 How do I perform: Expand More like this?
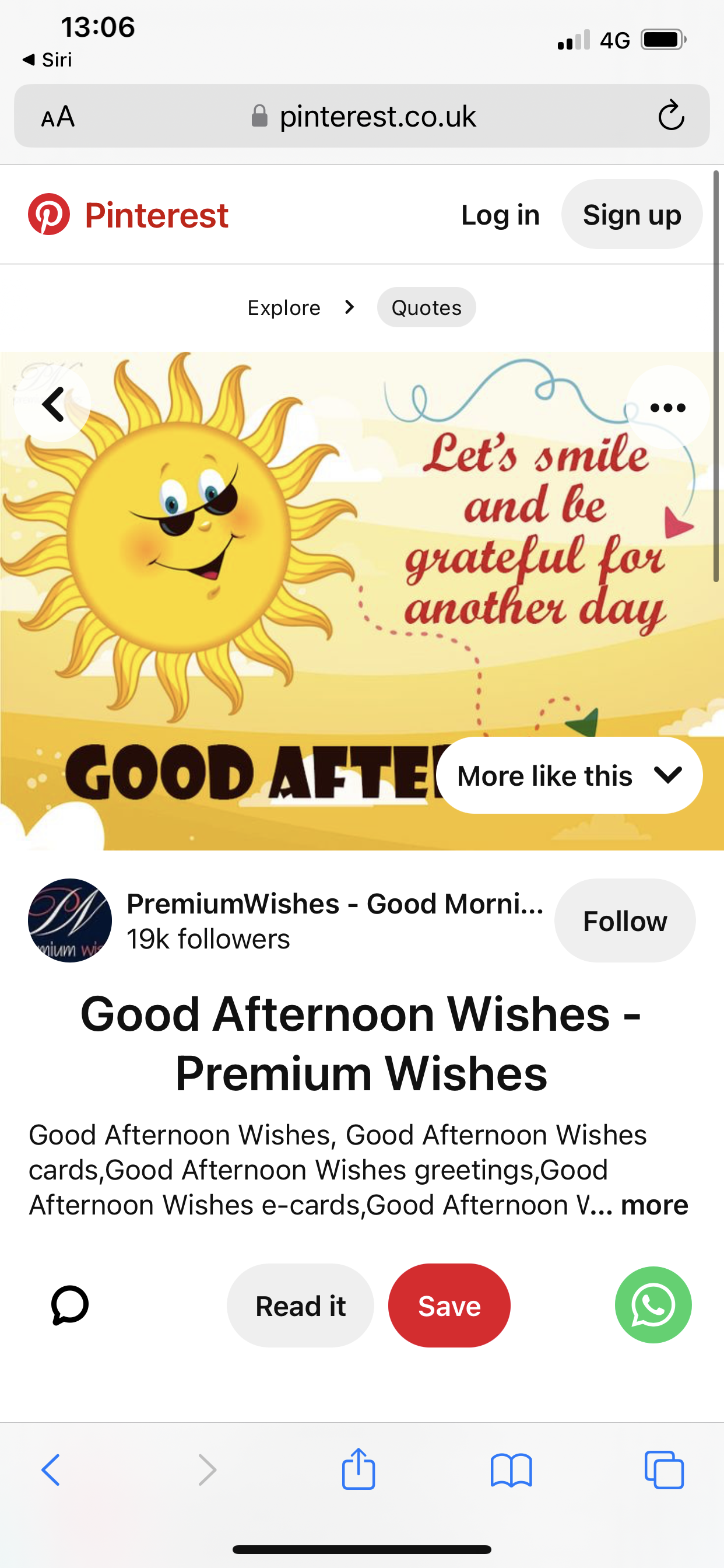569,775
